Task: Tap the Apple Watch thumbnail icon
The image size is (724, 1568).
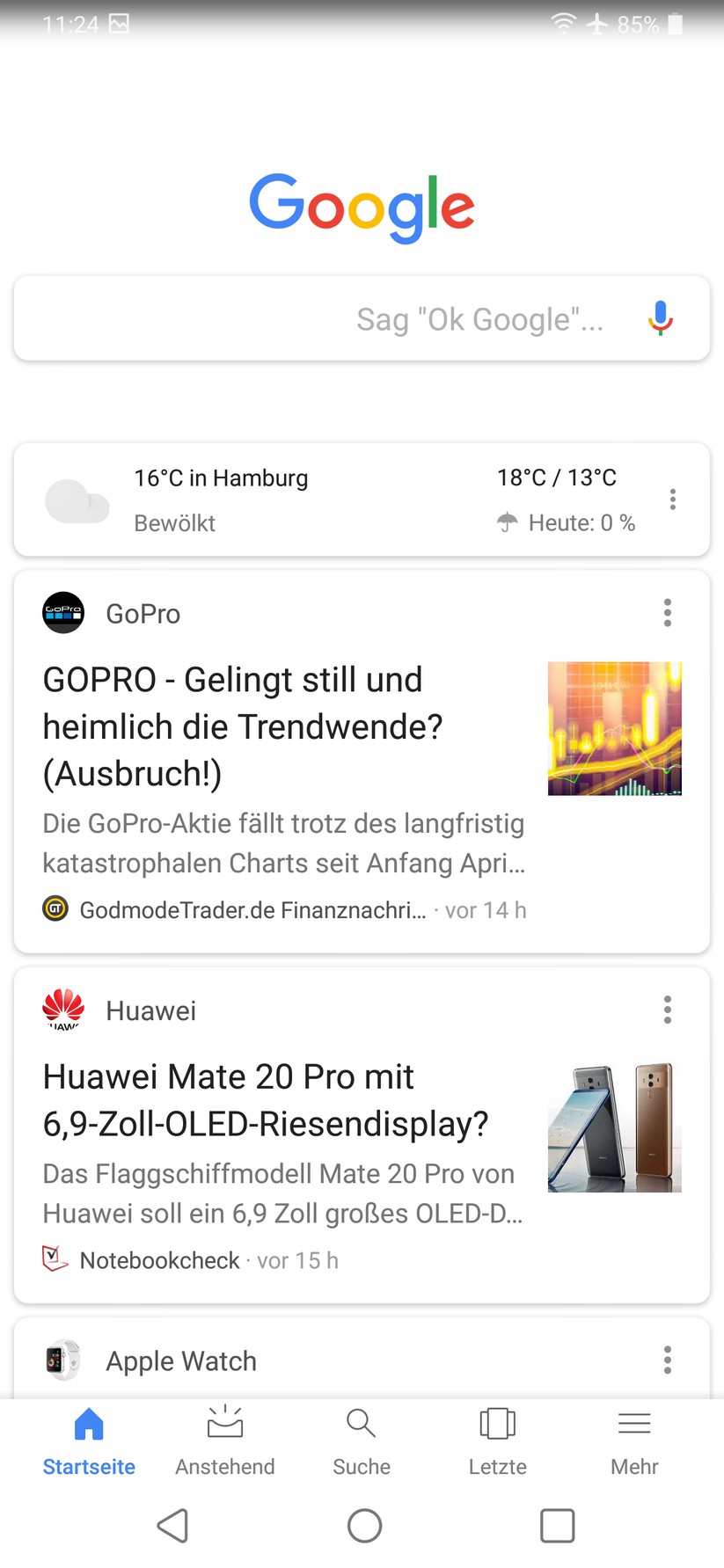Action: (x=62, y=1360)
